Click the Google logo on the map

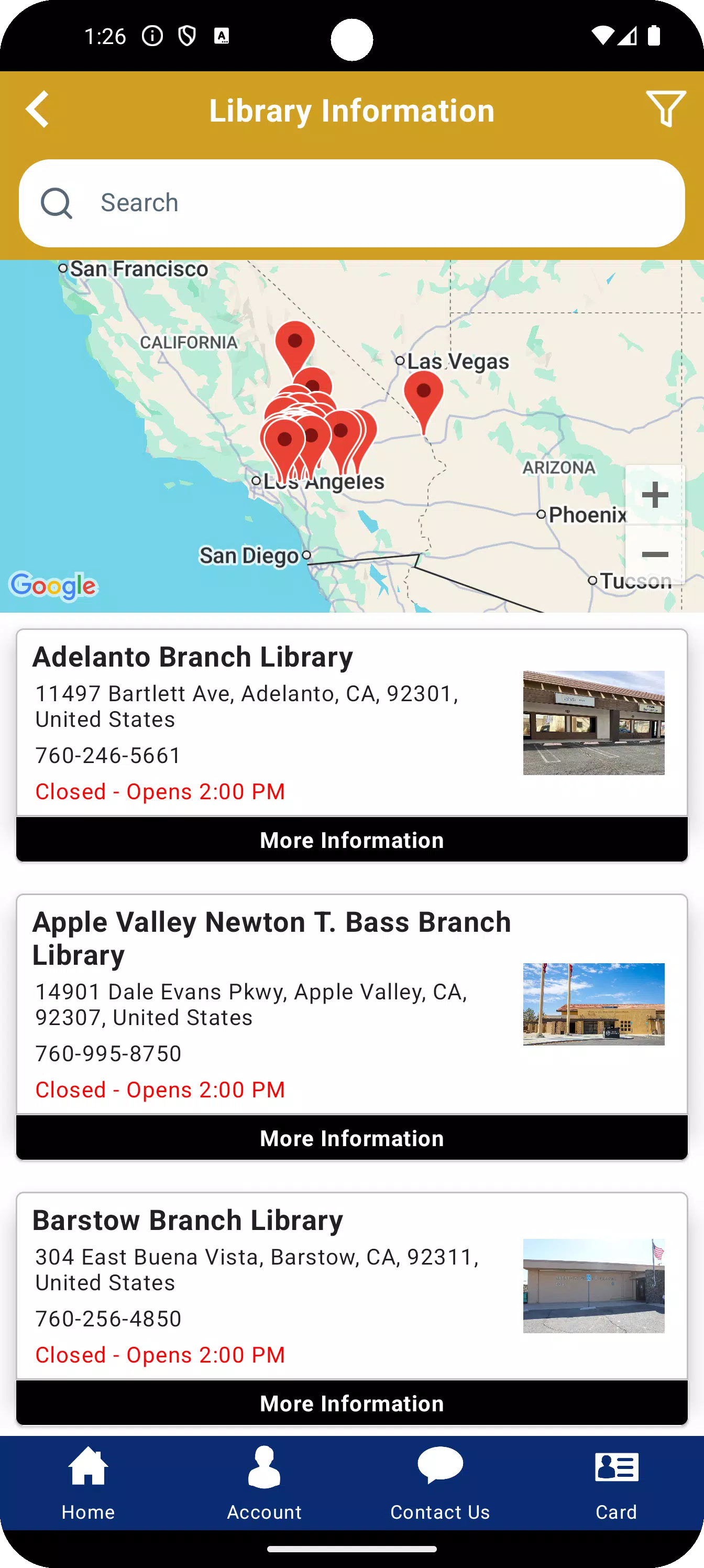click(53, 585)
